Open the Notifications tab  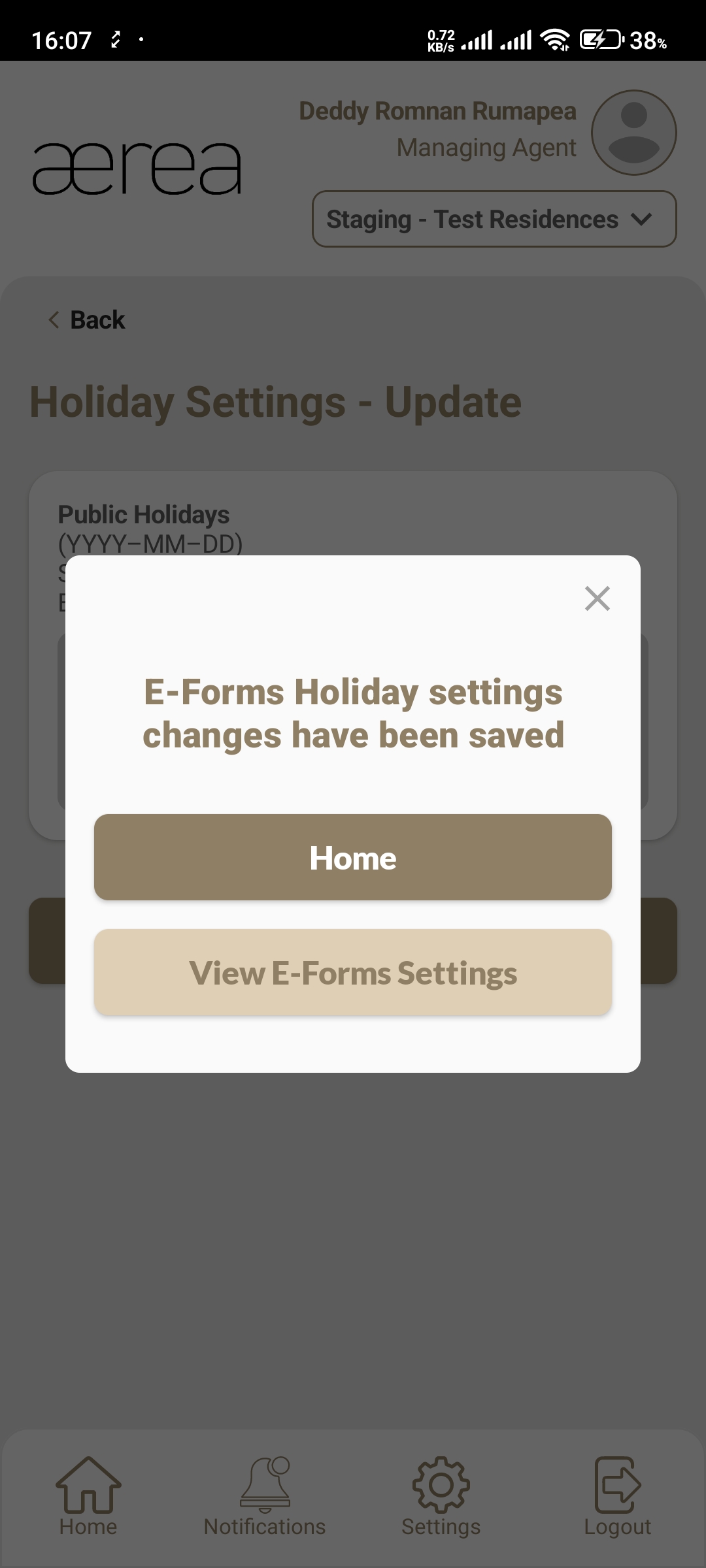pyautogui.click(x=265, y=1496)
